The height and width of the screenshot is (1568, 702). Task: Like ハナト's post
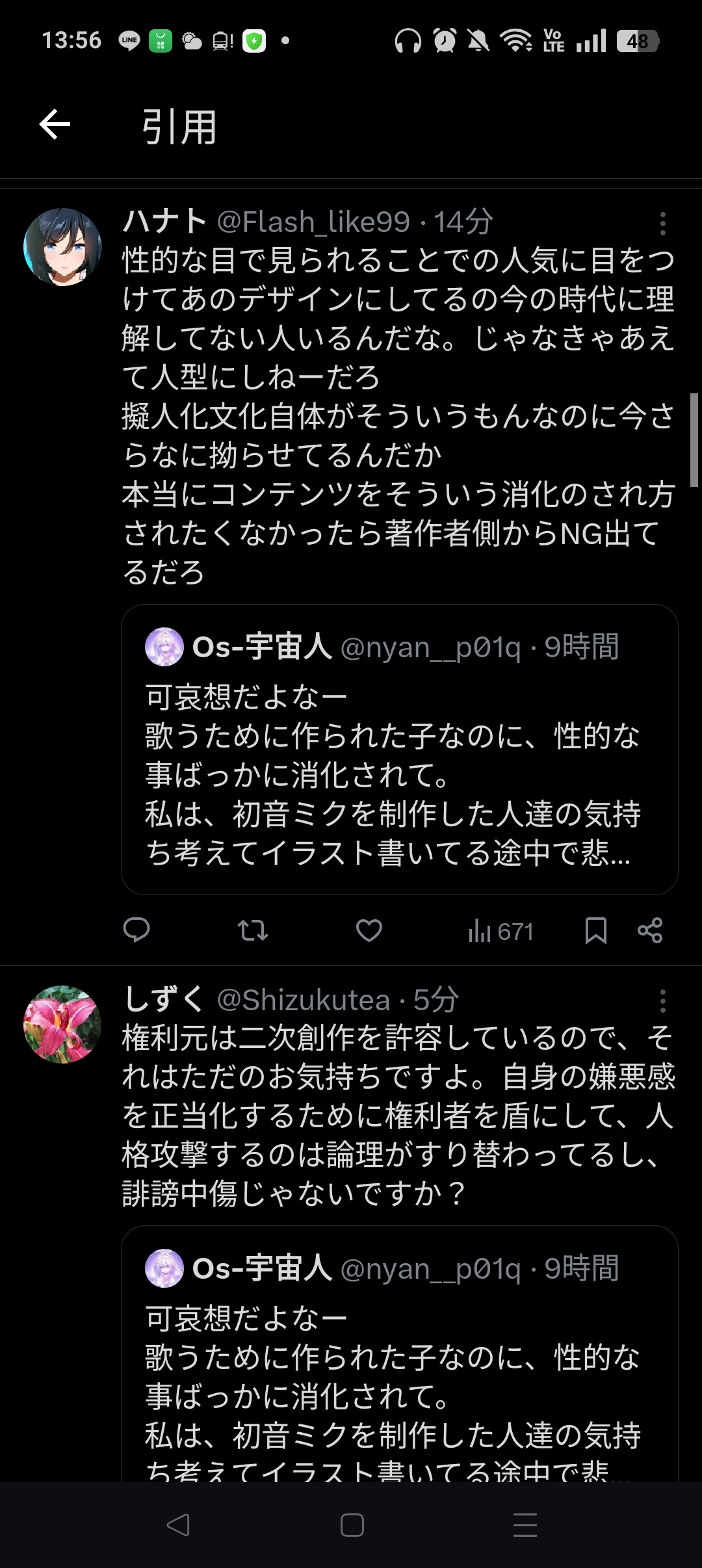(x=369, y=931)
